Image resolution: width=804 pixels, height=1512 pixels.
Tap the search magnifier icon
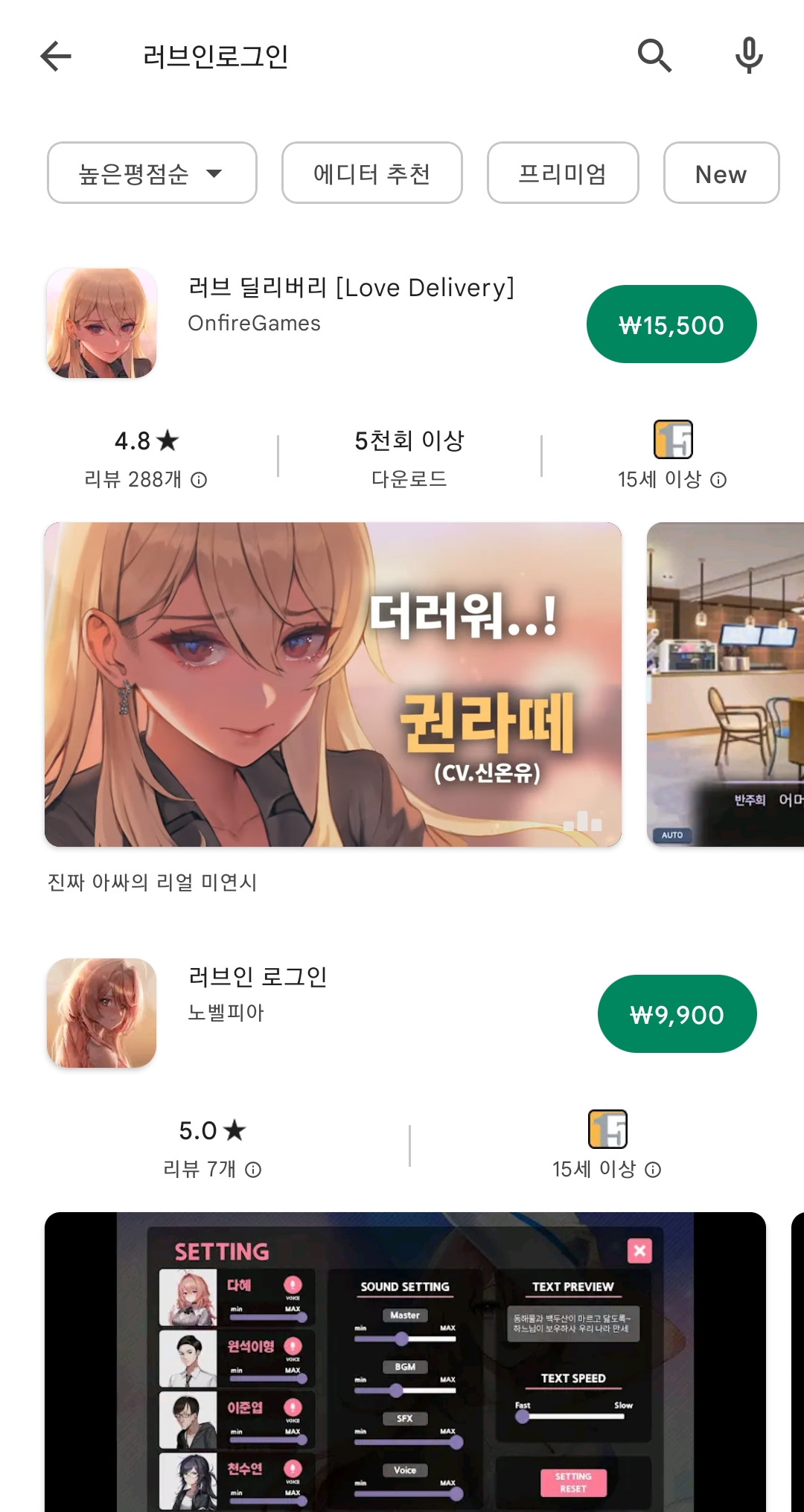(654, 56)
